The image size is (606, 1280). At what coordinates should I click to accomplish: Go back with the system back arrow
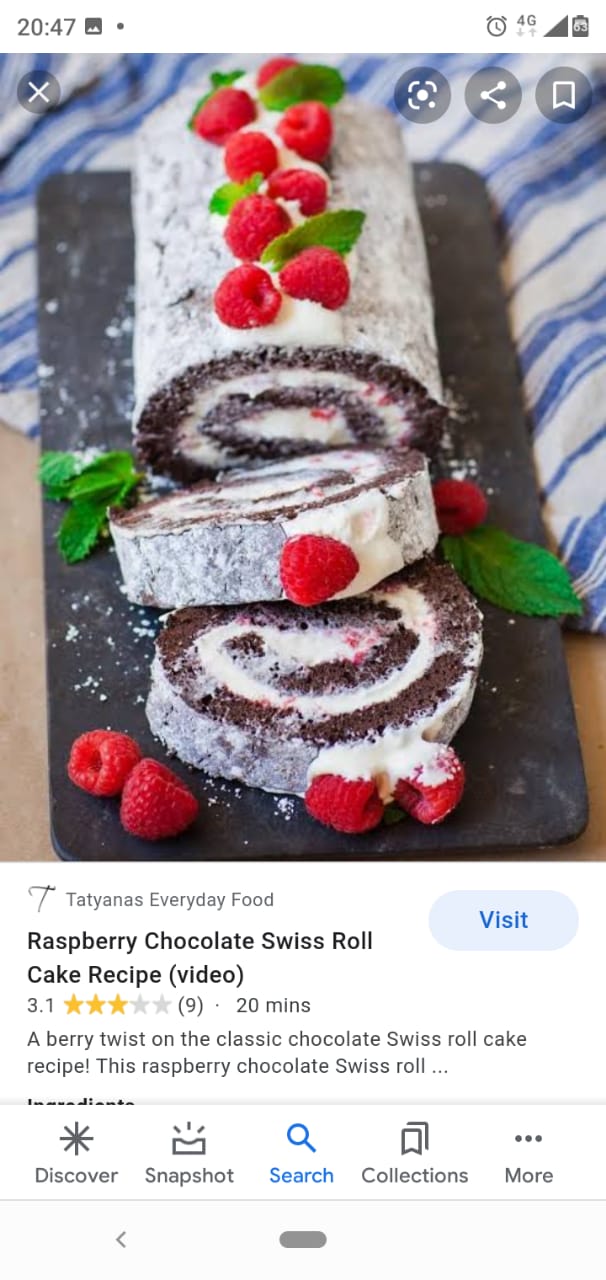tap(121, 1240)
